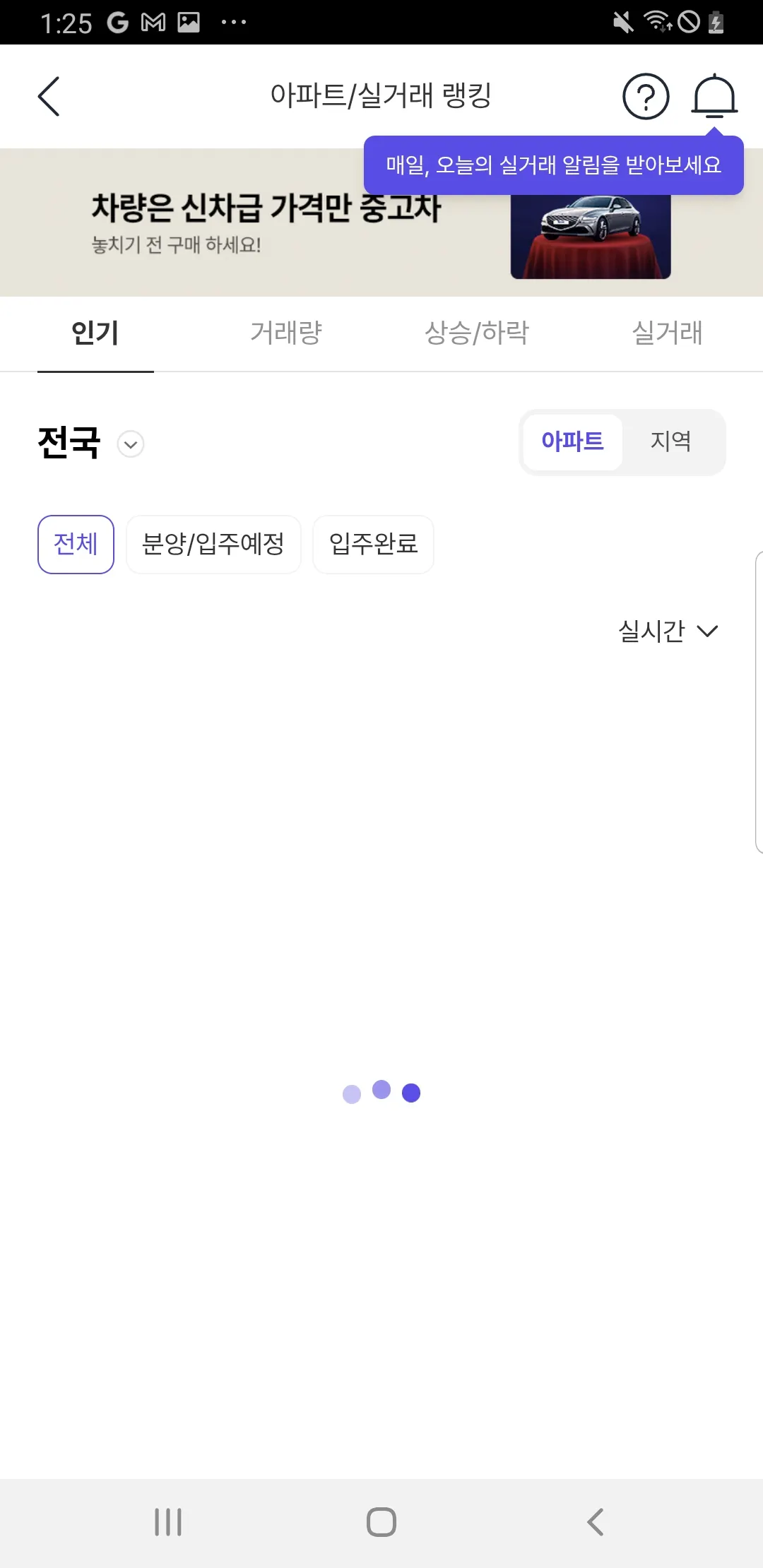Switch to the 실거래 tab
763x1568 pixels.
(667, 333)
